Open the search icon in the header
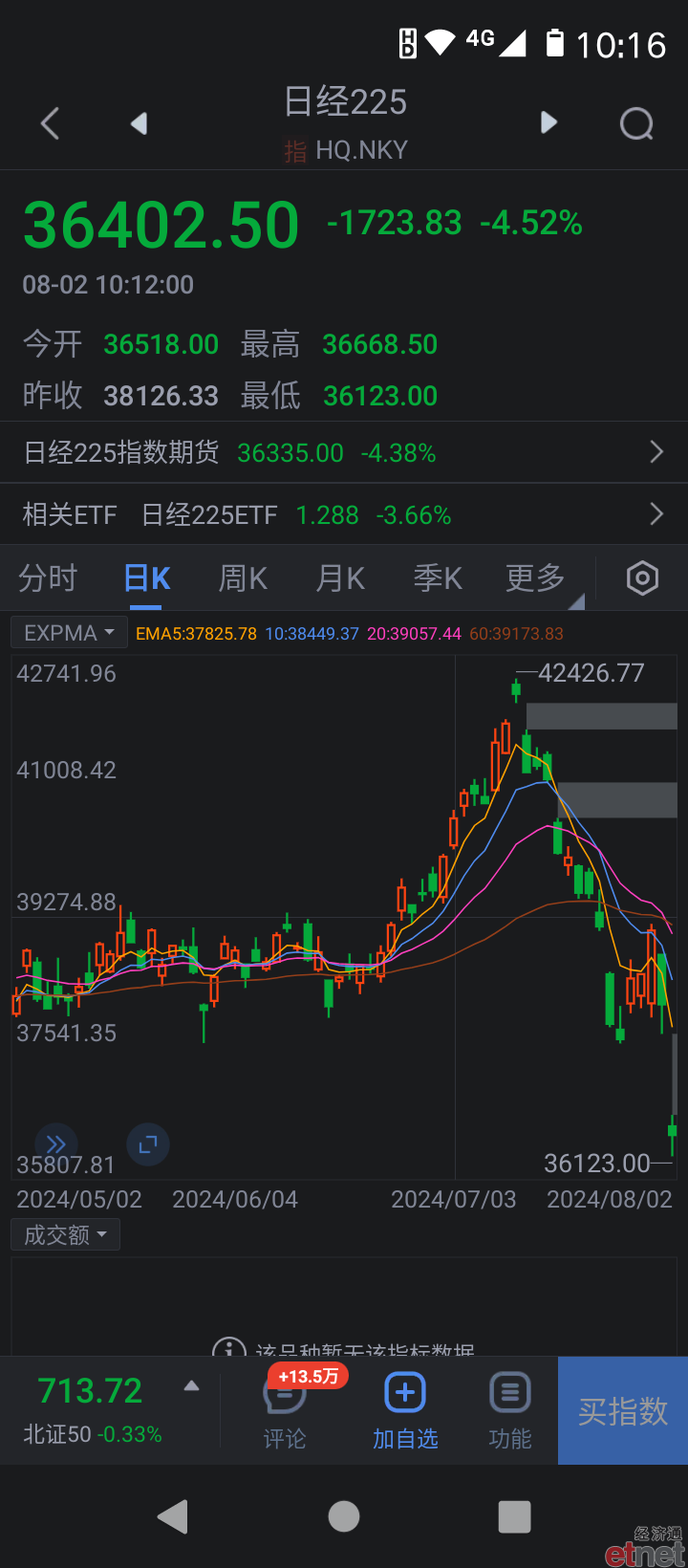 pyautogui.click(x=636, y=123)
